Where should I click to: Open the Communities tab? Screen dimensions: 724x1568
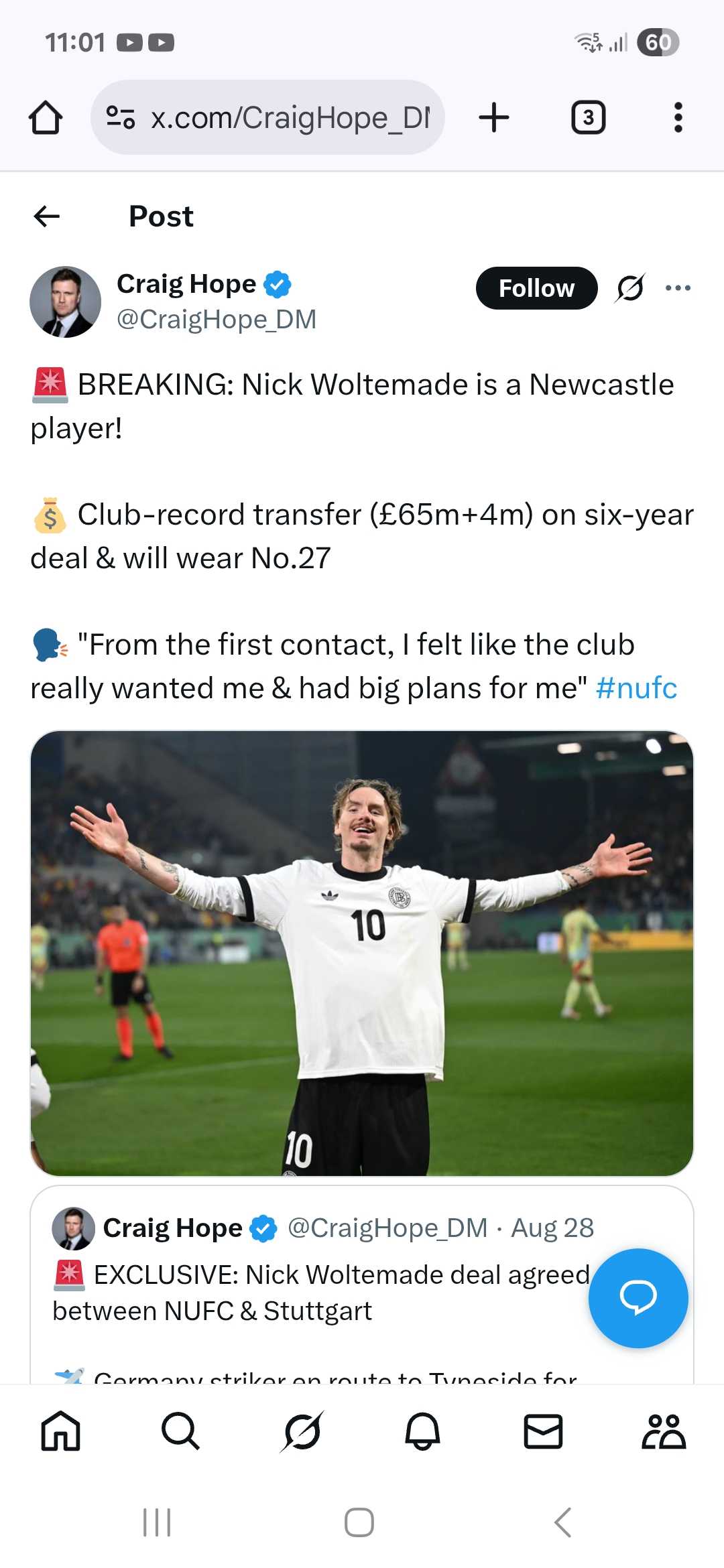tap(664, 1431)
